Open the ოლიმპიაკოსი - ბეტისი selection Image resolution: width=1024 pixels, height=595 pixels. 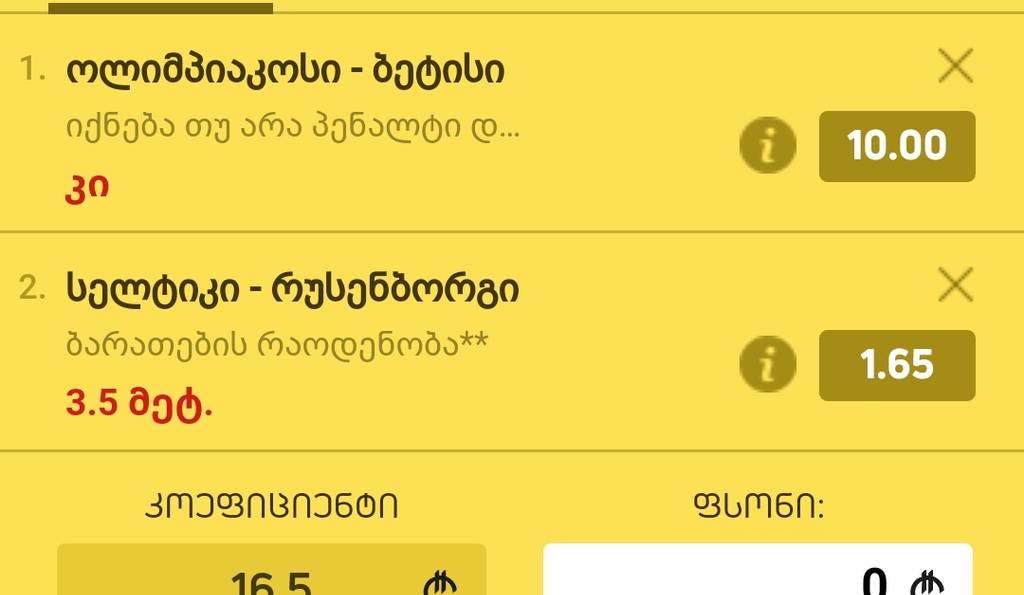285,71
